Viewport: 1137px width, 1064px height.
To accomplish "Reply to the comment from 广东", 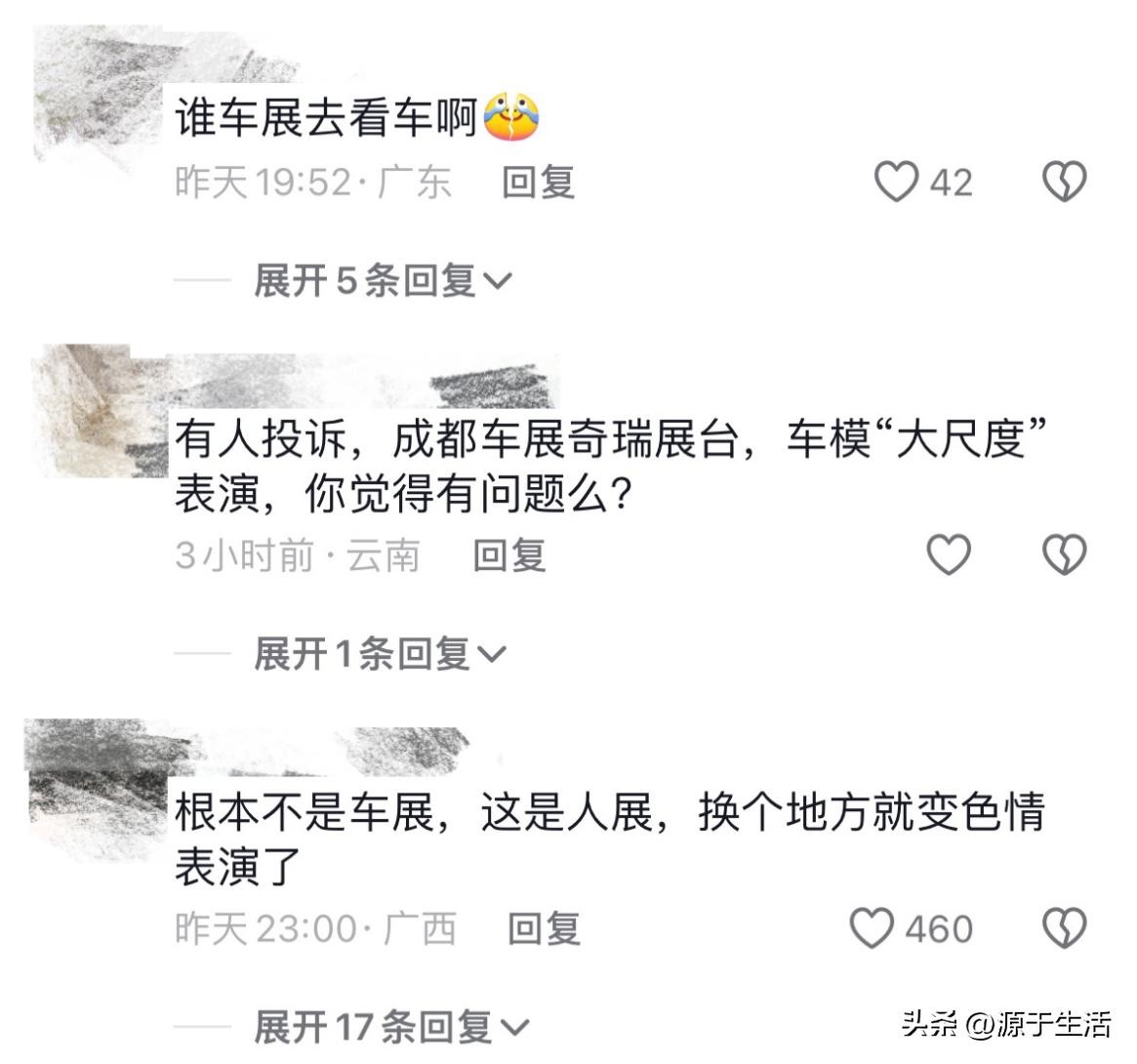I will [x=538, y=182].
